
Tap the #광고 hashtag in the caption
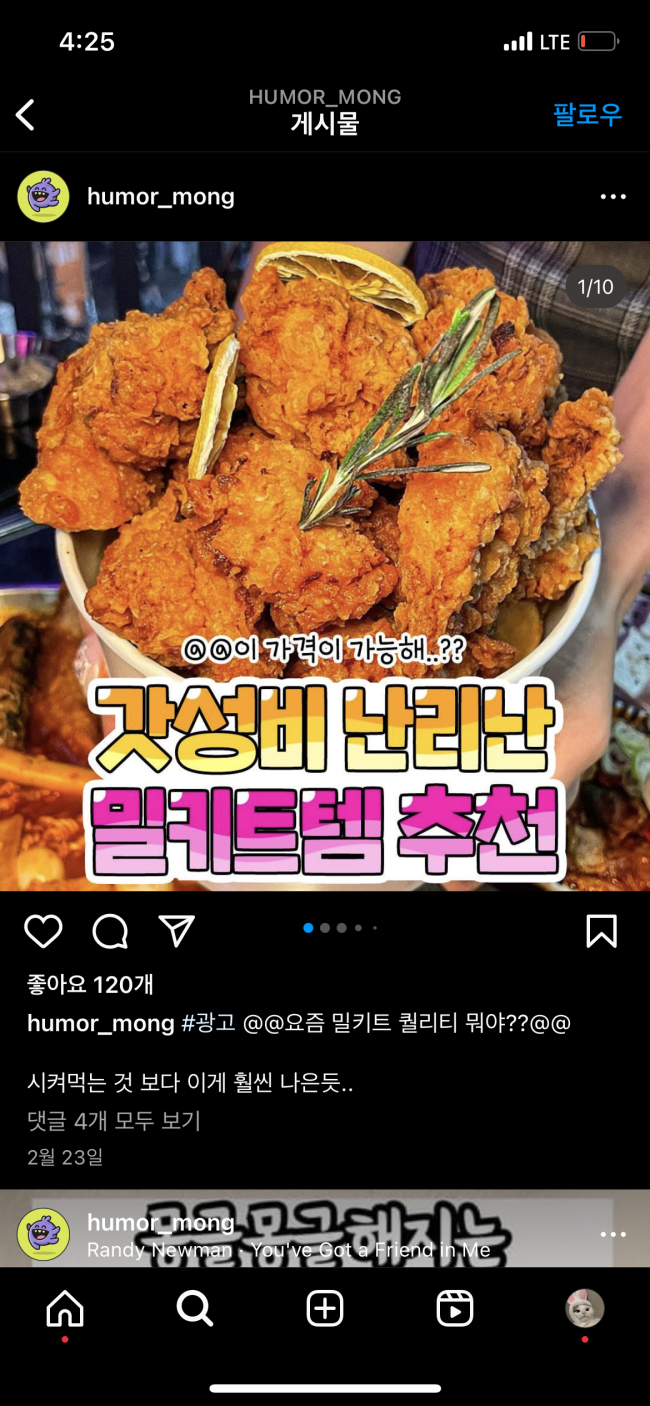[x=206, y=1023]
